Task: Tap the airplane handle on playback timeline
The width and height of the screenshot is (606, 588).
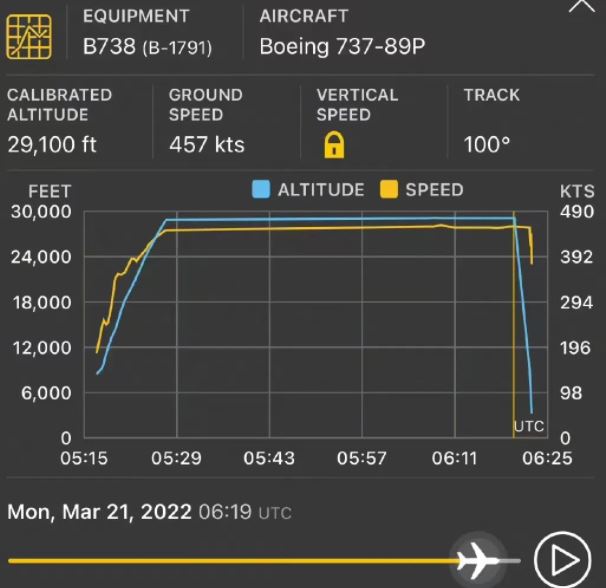Action: (x=479, y=559)
